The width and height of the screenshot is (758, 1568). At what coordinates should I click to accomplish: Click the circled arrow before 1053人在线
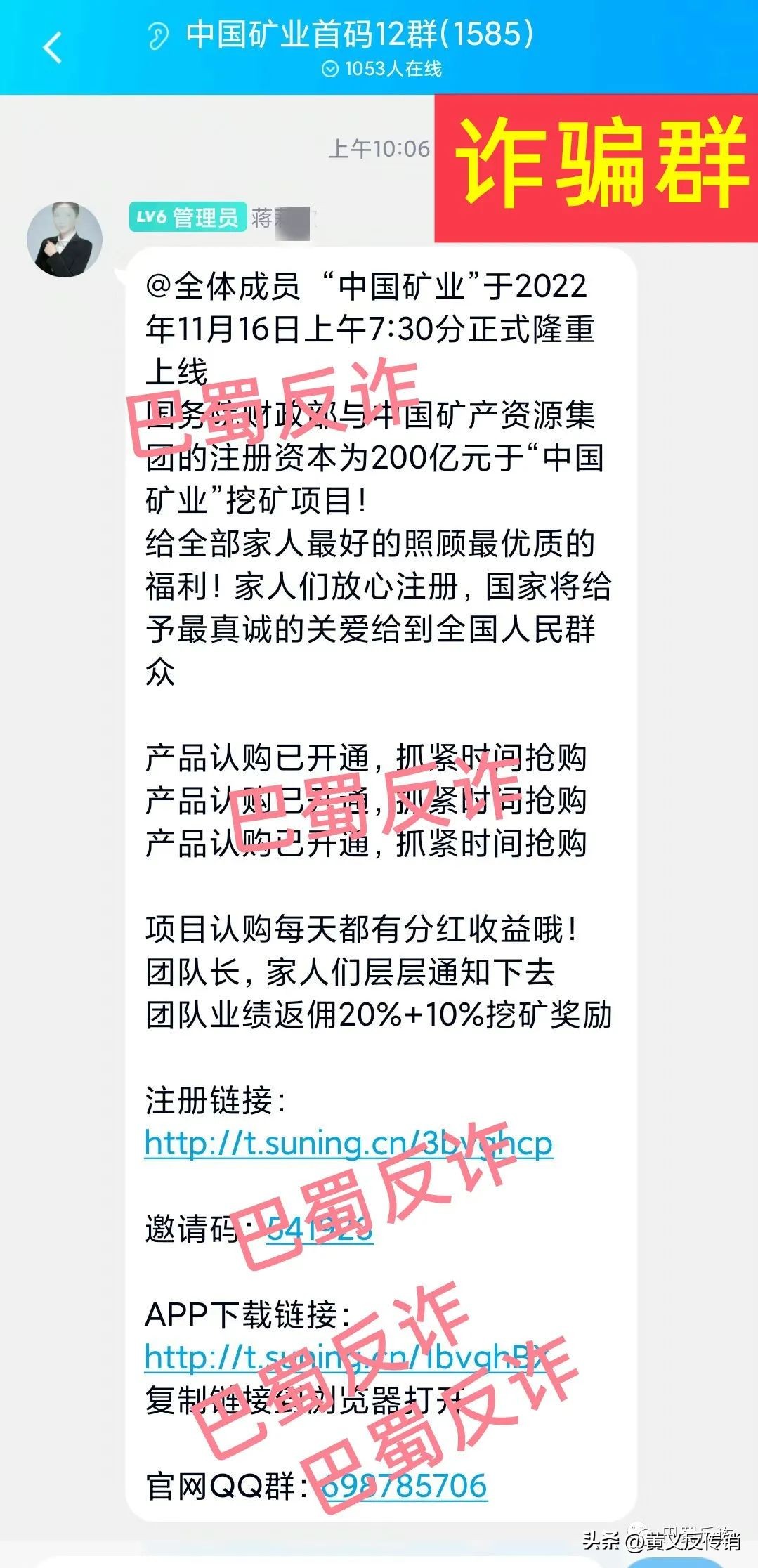[x=329, y=68]
